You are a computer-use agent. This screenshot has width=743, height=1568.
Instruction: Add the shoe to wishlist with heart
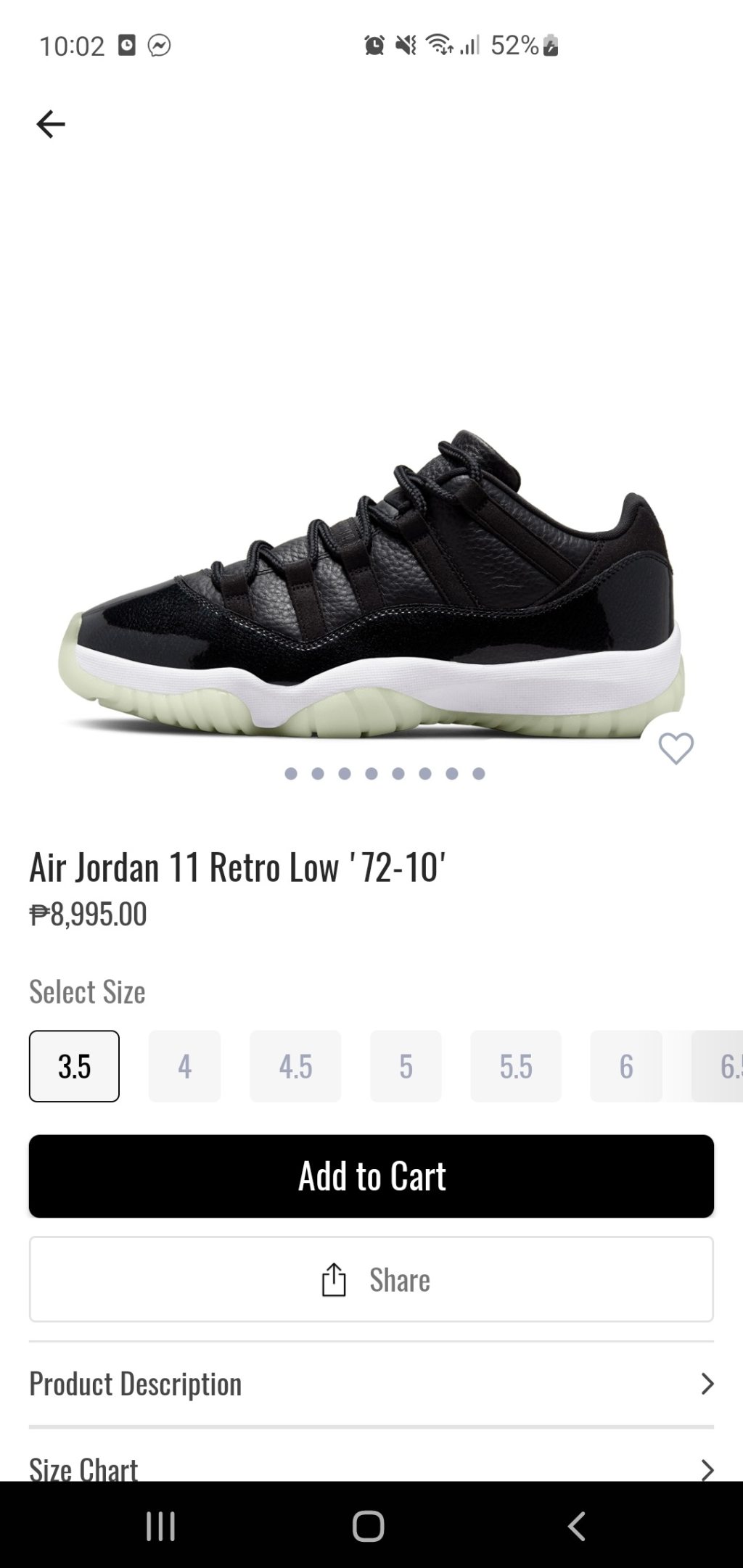coord(676,748)
